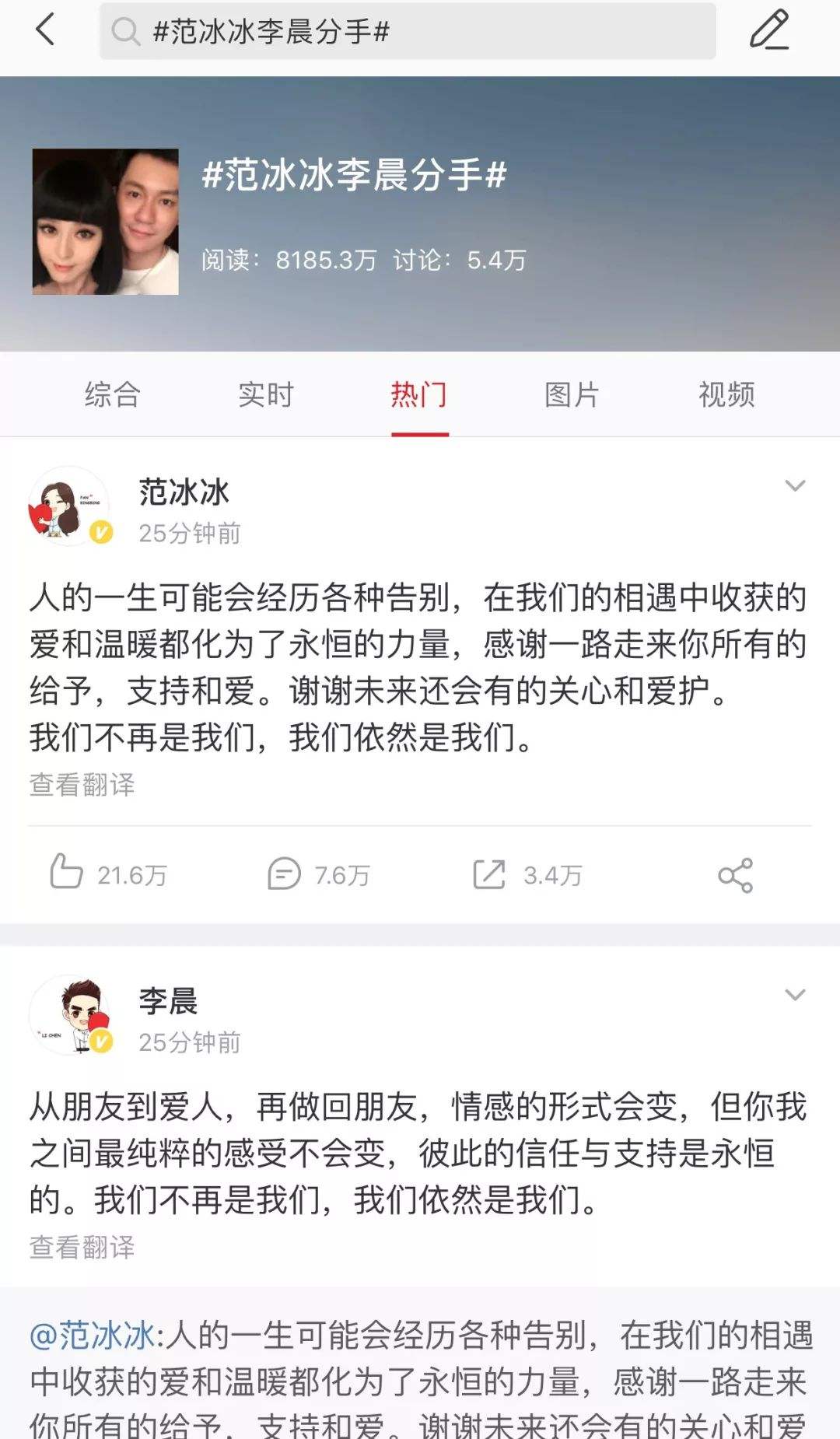Compose a new post with pencil icon
The height and width of the screenshot is (1439, 840).
point(768,31)
